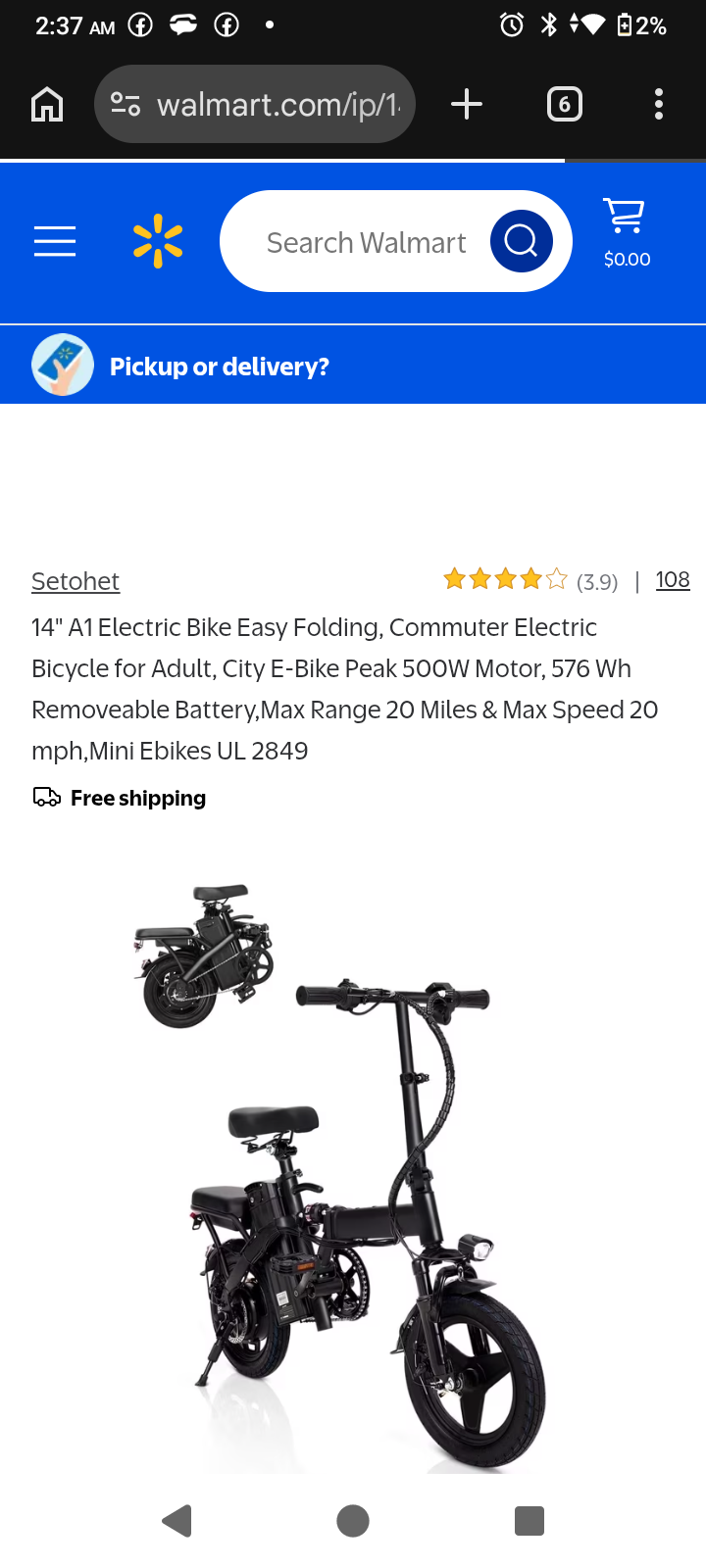Go back using system navigation

point(176,1521)
